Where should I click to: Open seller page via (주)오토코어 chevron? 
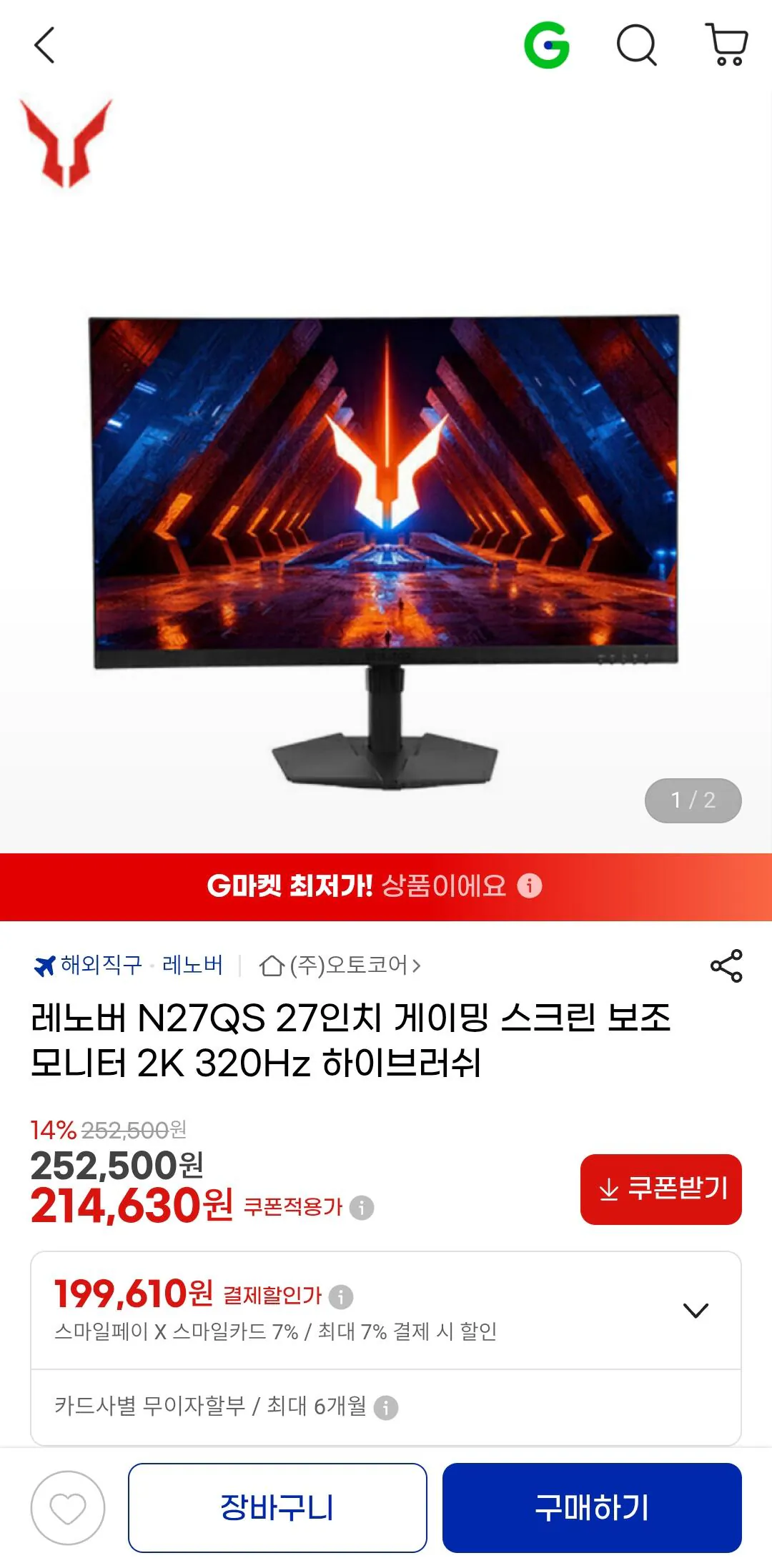pyautogui.click(x=415, y=966)
